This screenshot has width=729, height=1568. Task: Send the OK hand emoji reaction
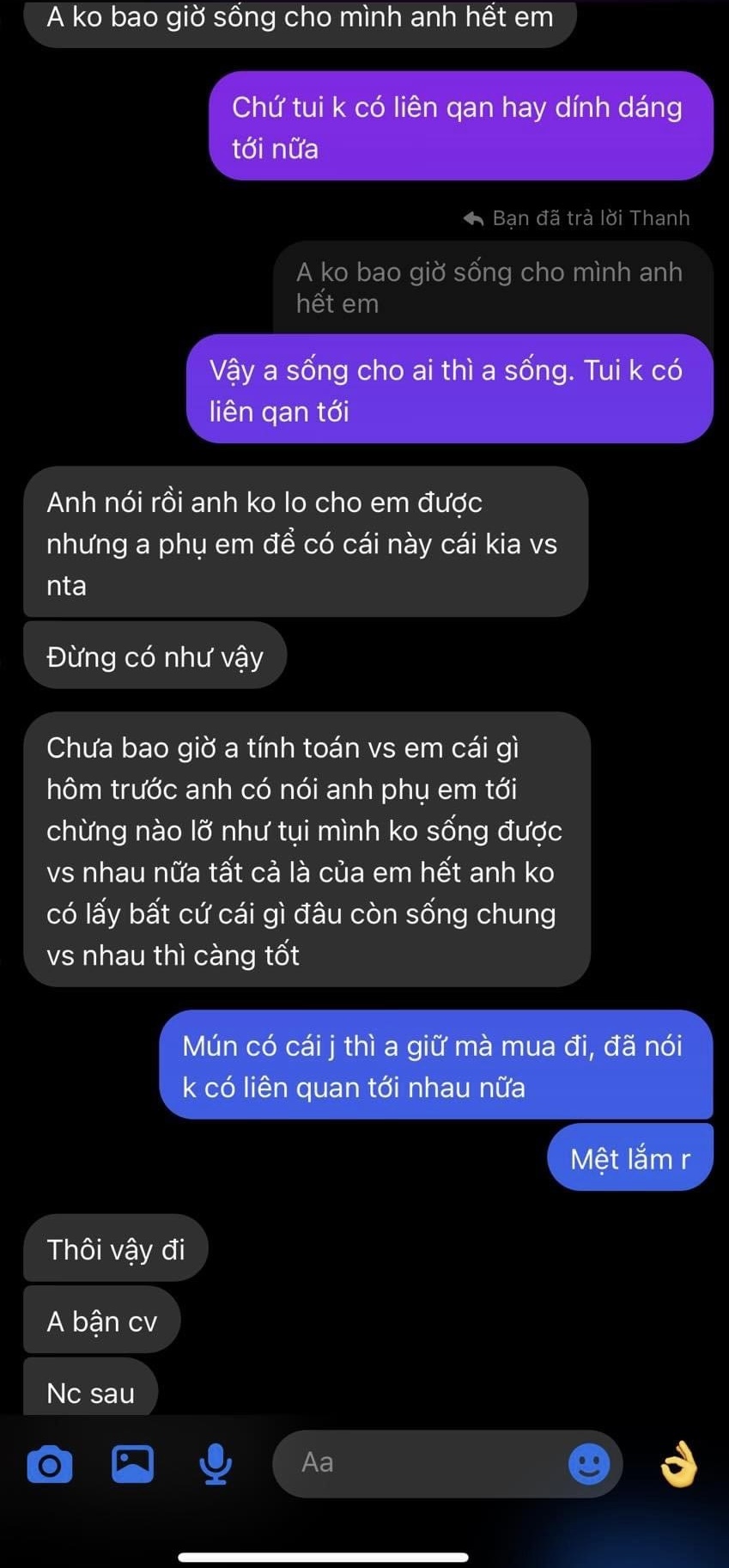(x=678, y=1463)
